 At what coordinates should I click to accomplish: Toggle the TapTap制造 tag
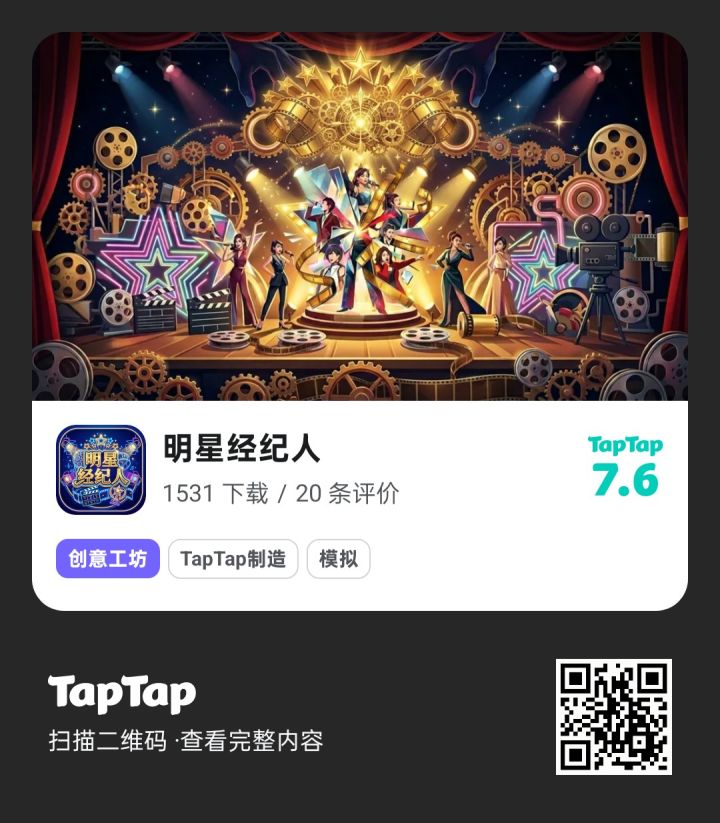tap(235, 559)
